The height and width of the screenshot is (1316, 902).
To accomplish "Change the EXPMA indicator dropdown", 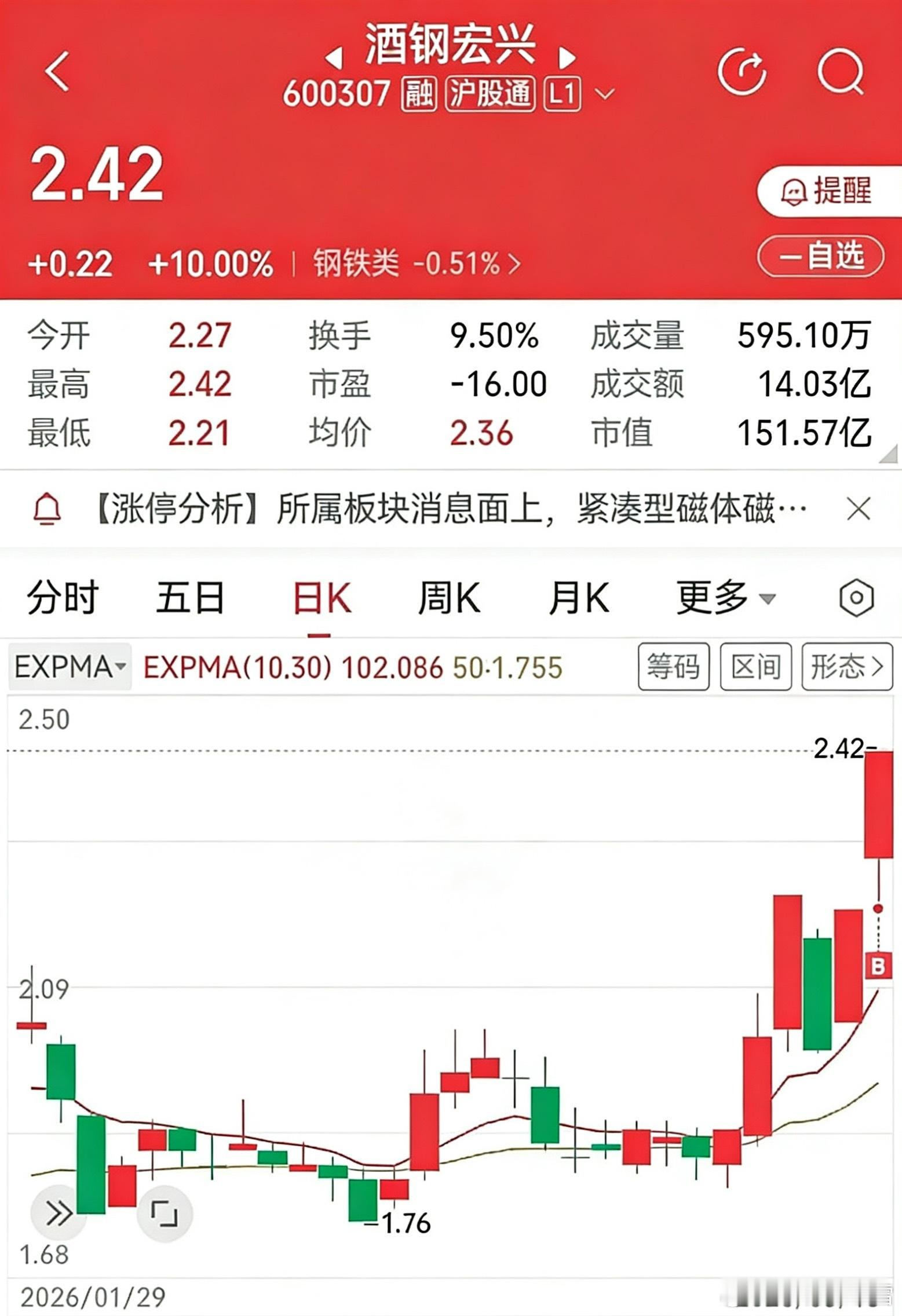I will point(70,667).
